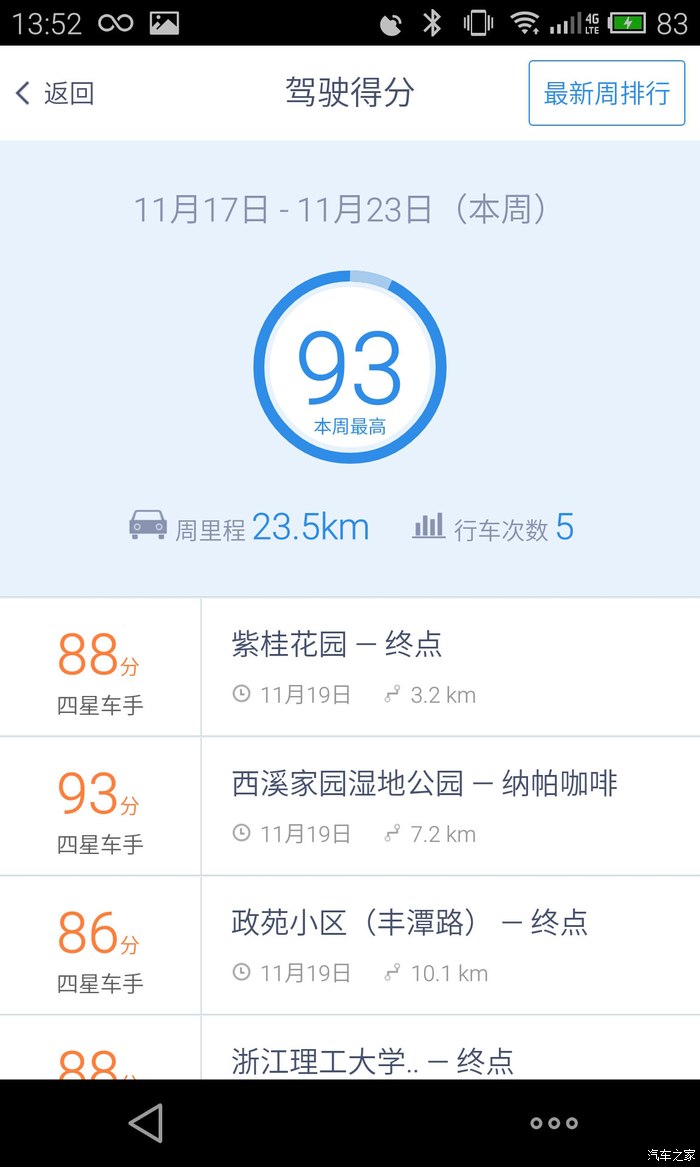Tap the system back triangle
The image size is (700, 1167).
click(146, 1123)
